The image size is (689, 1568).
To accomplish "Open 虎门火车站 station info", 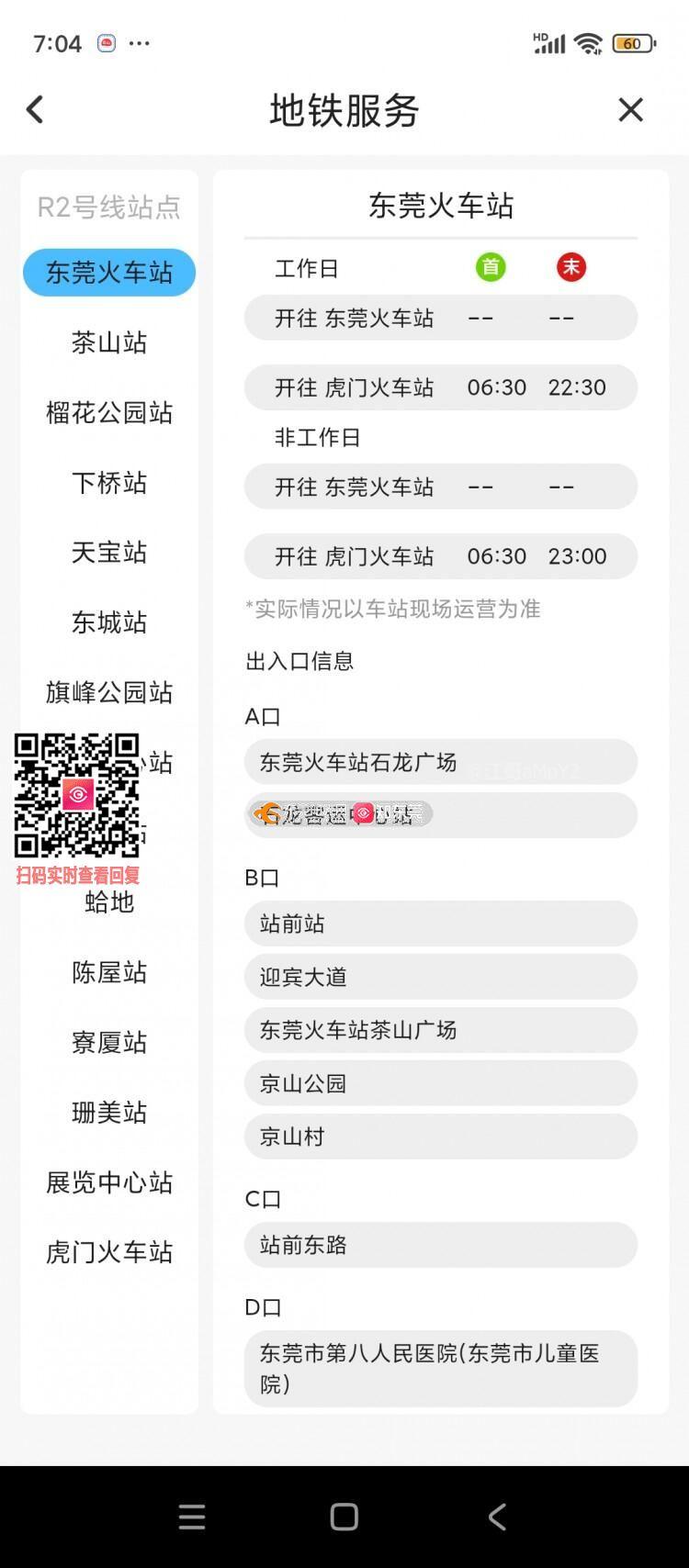I will [109, 1251].
